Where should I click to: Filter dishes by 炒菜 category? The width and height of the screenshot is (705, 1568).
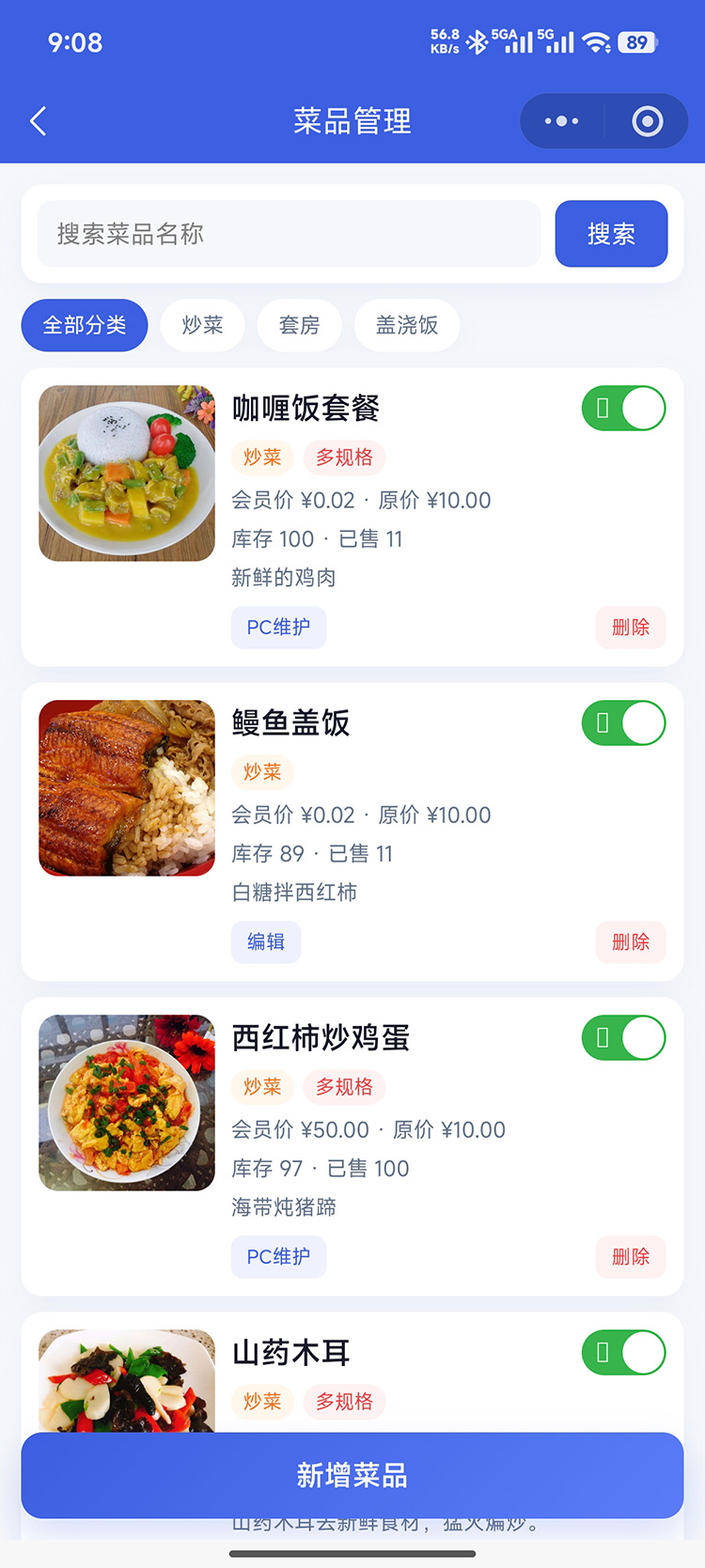[x=202, y=325]
